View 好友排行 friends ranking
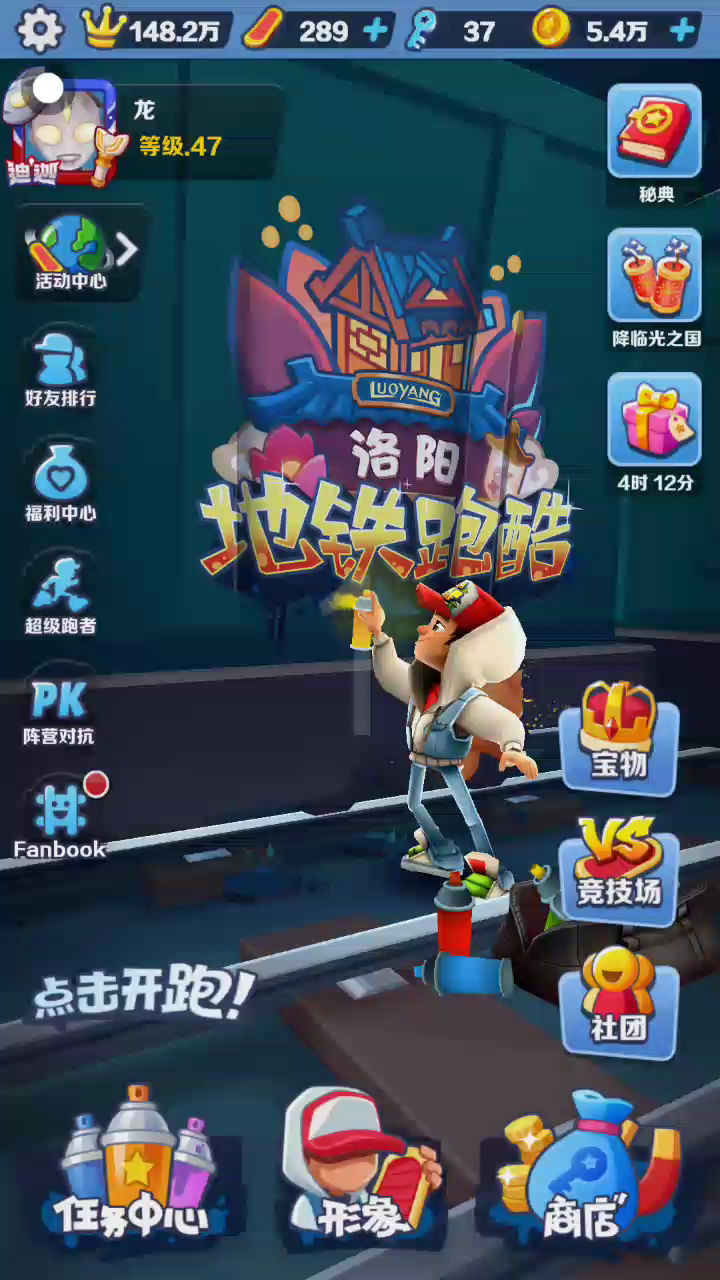The height and width of the screenshot is (1280, 720). [60, 370]
